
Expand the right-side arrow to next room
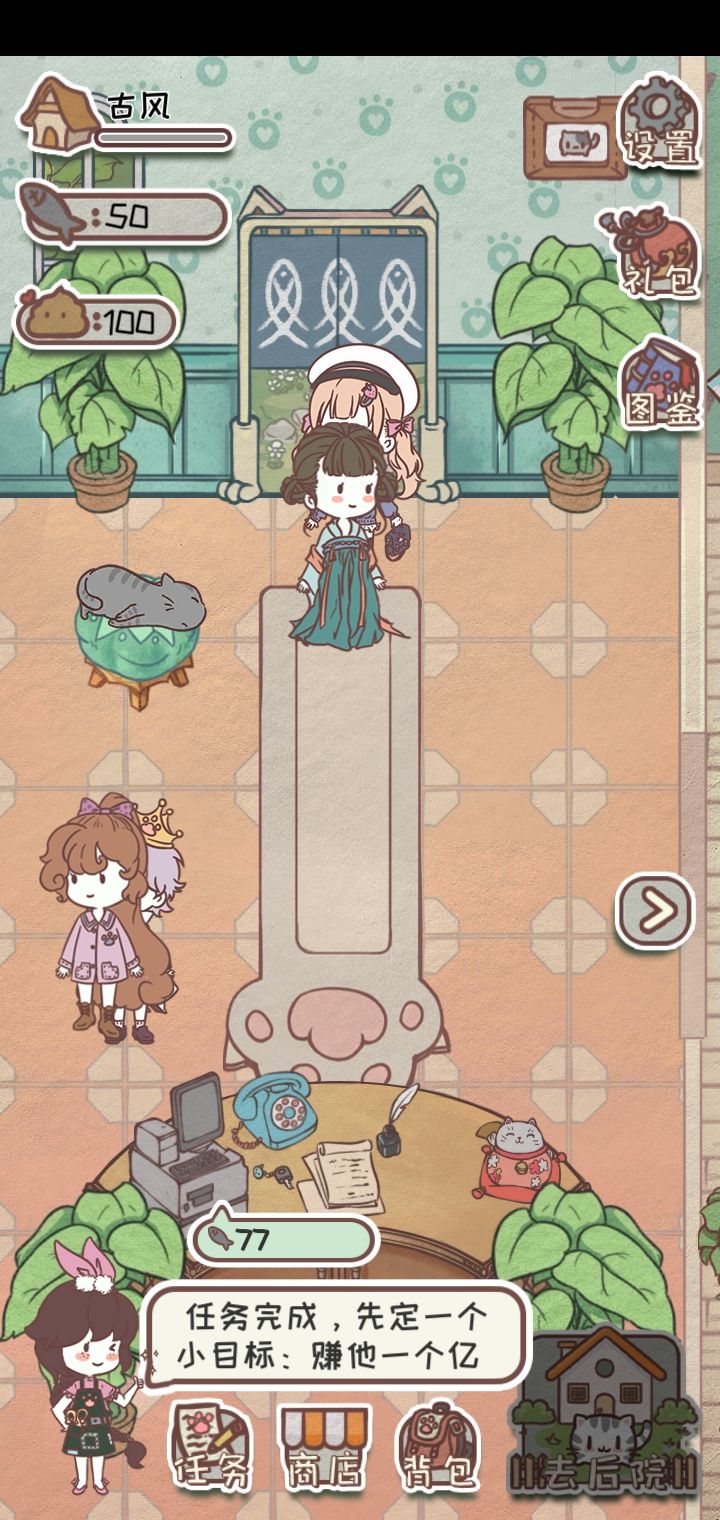[x=655, y=910]
